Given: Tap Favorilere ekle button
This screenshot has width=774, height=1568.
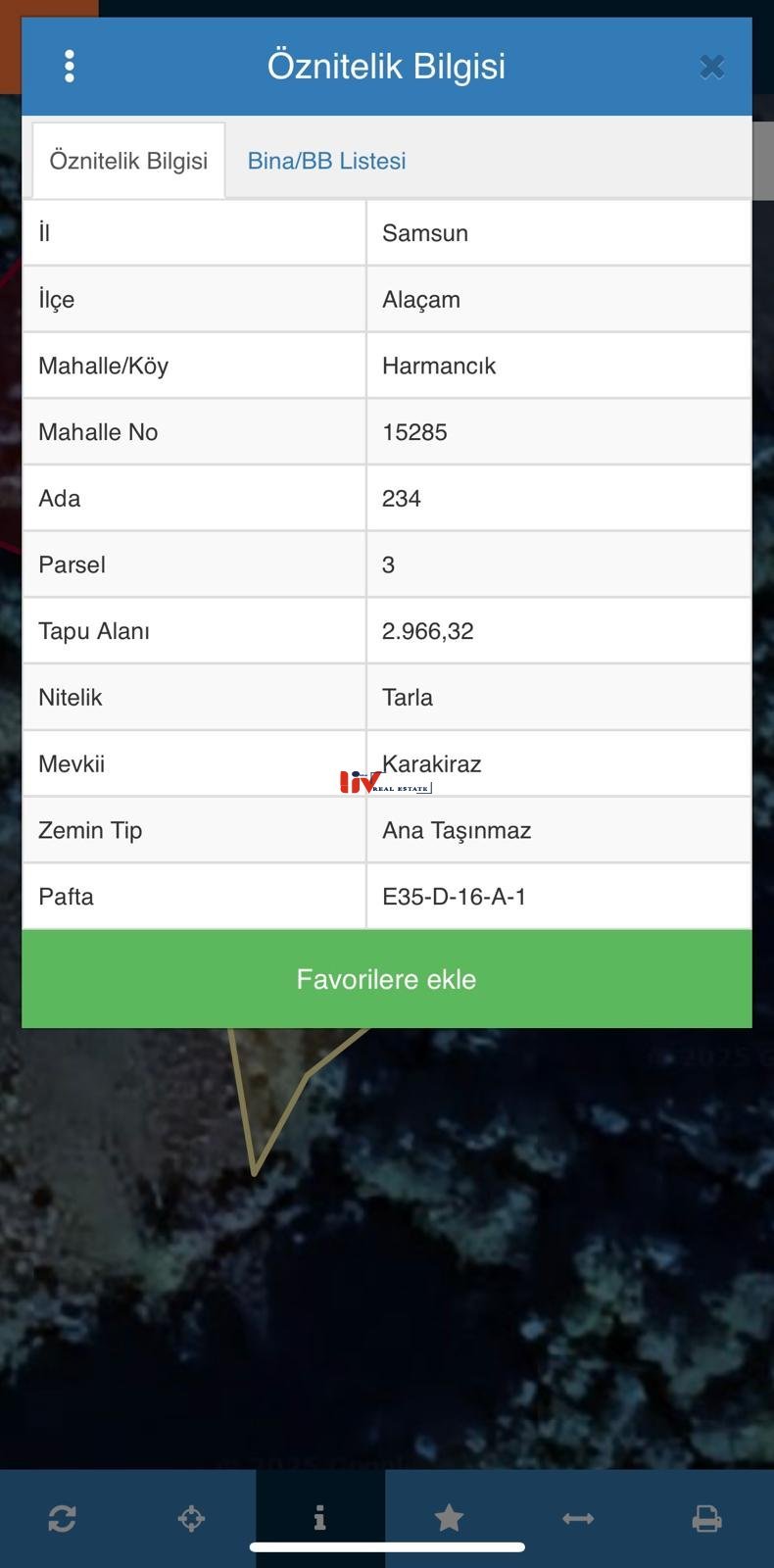Looking at the screenshot, I should 386,979.
